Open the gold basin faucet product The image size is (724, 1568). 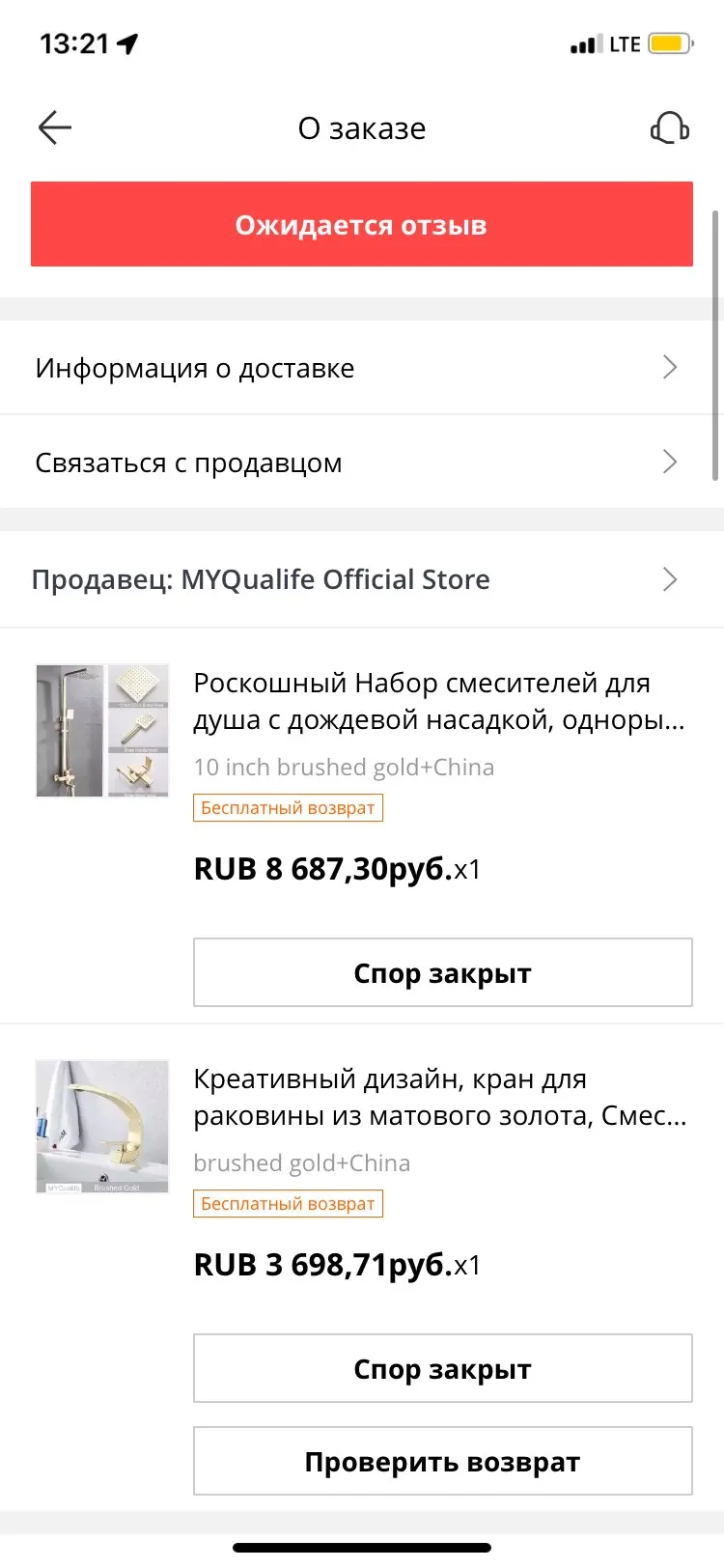tap(438, 1097)
